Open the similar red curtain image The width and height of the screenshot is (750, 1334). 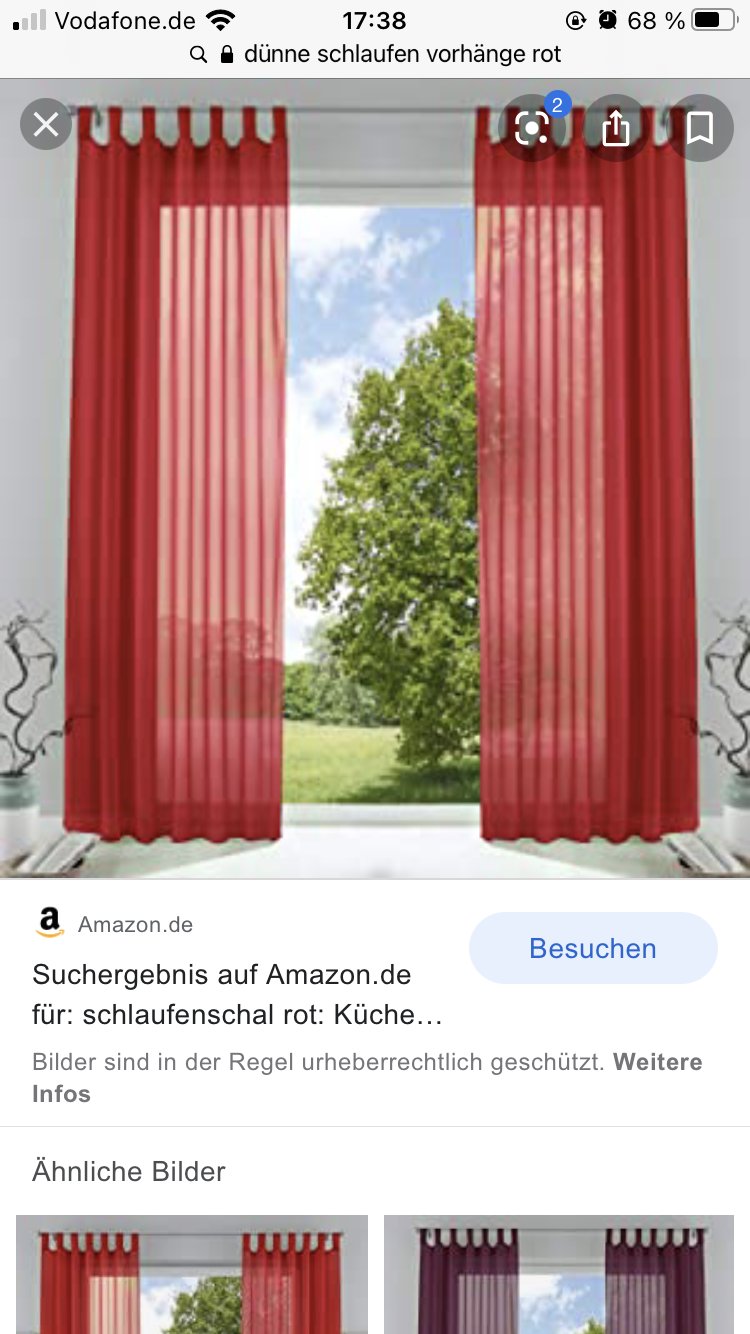click(x=192, y=1274)
